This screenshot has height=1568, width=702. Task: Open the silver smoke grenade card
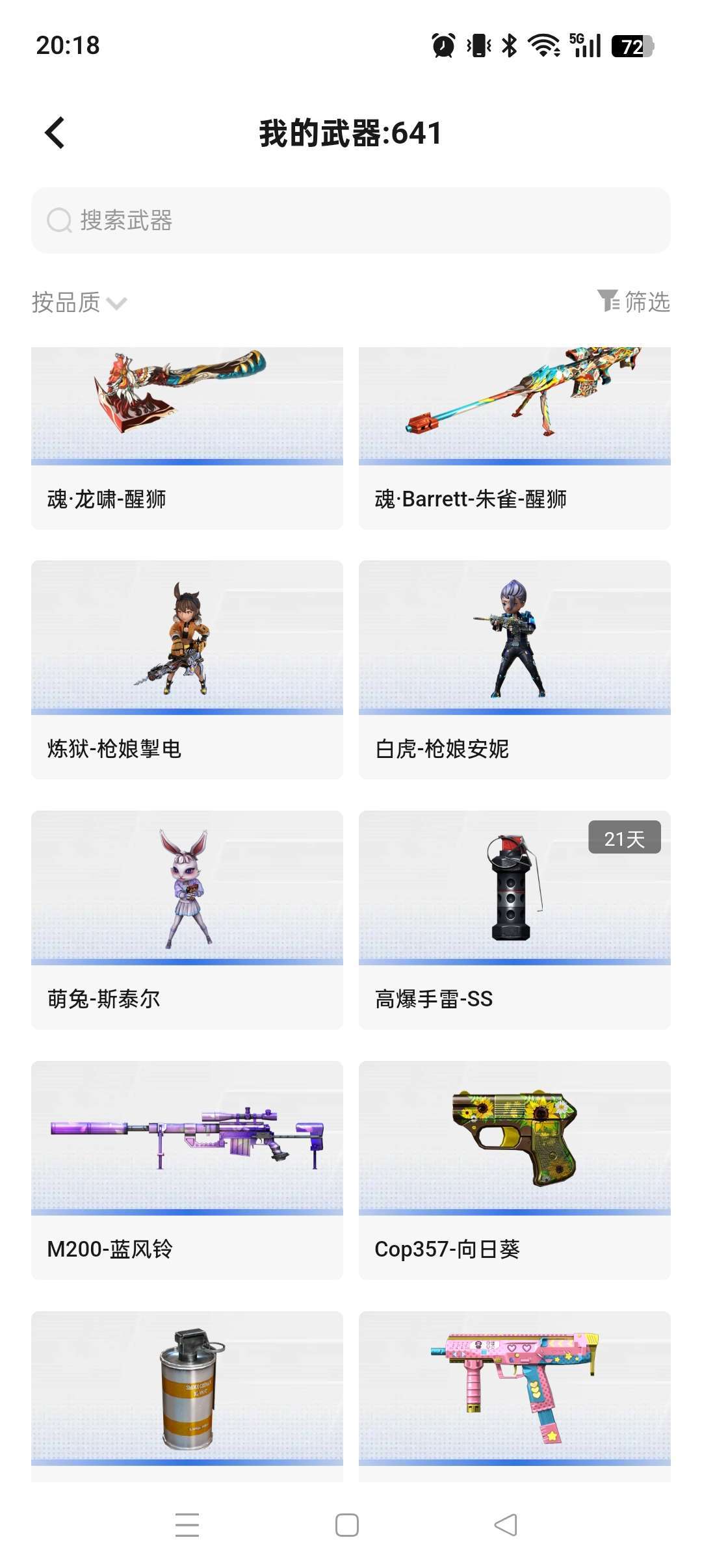[187, 1391]
